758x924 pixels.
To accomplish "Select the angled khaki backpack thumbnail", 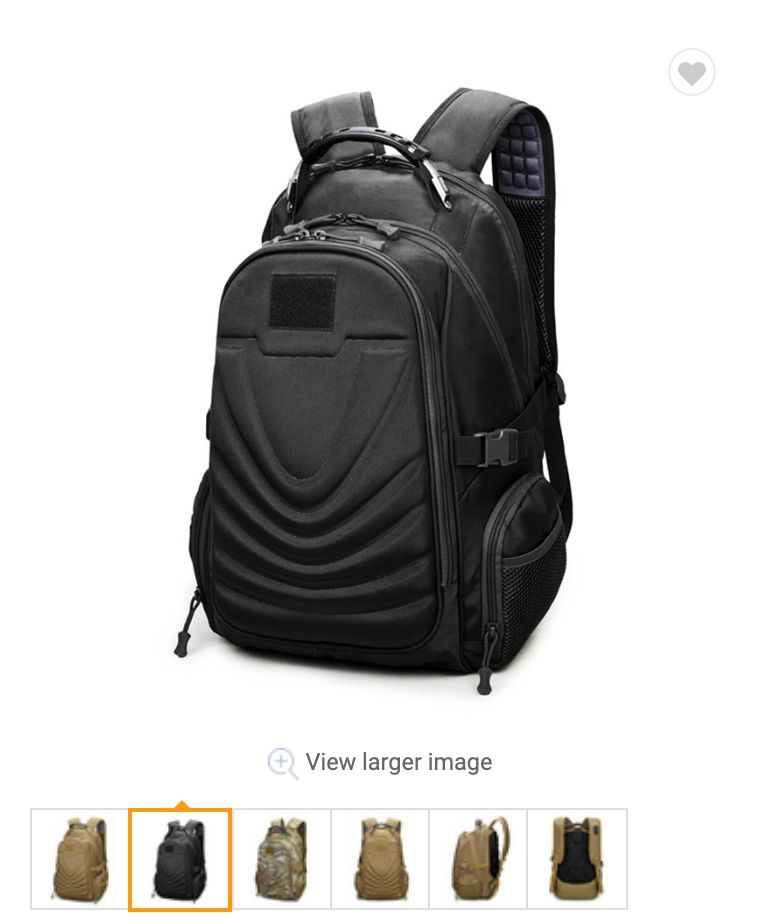I will pyautogui.click(x=81, y=859).
